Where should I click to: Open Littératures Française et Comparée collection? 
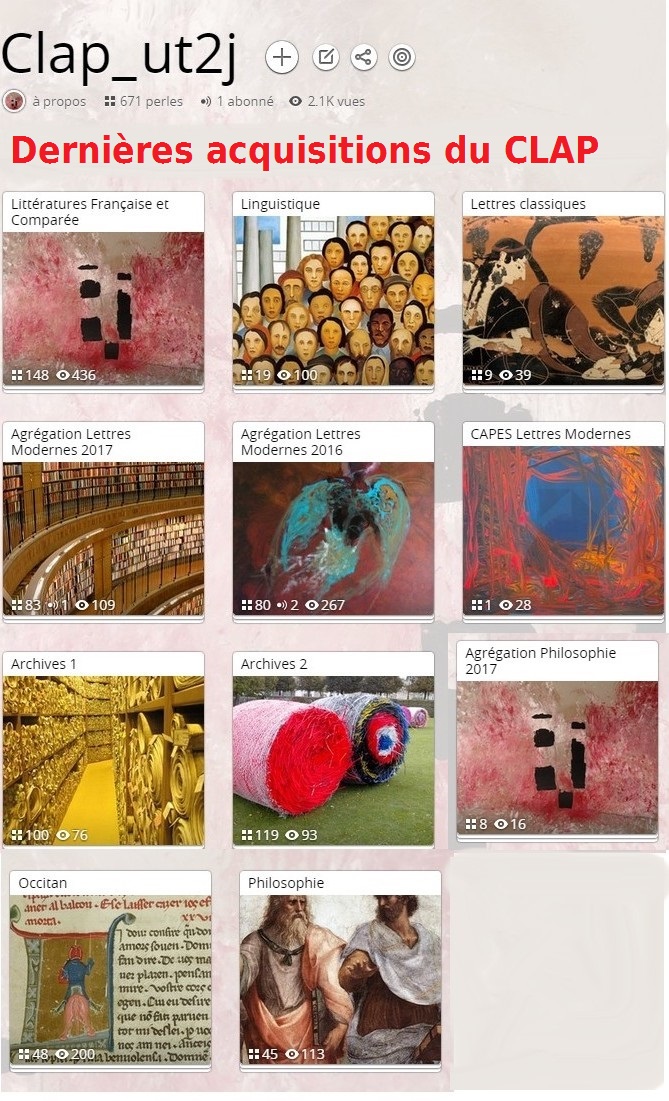103,300
